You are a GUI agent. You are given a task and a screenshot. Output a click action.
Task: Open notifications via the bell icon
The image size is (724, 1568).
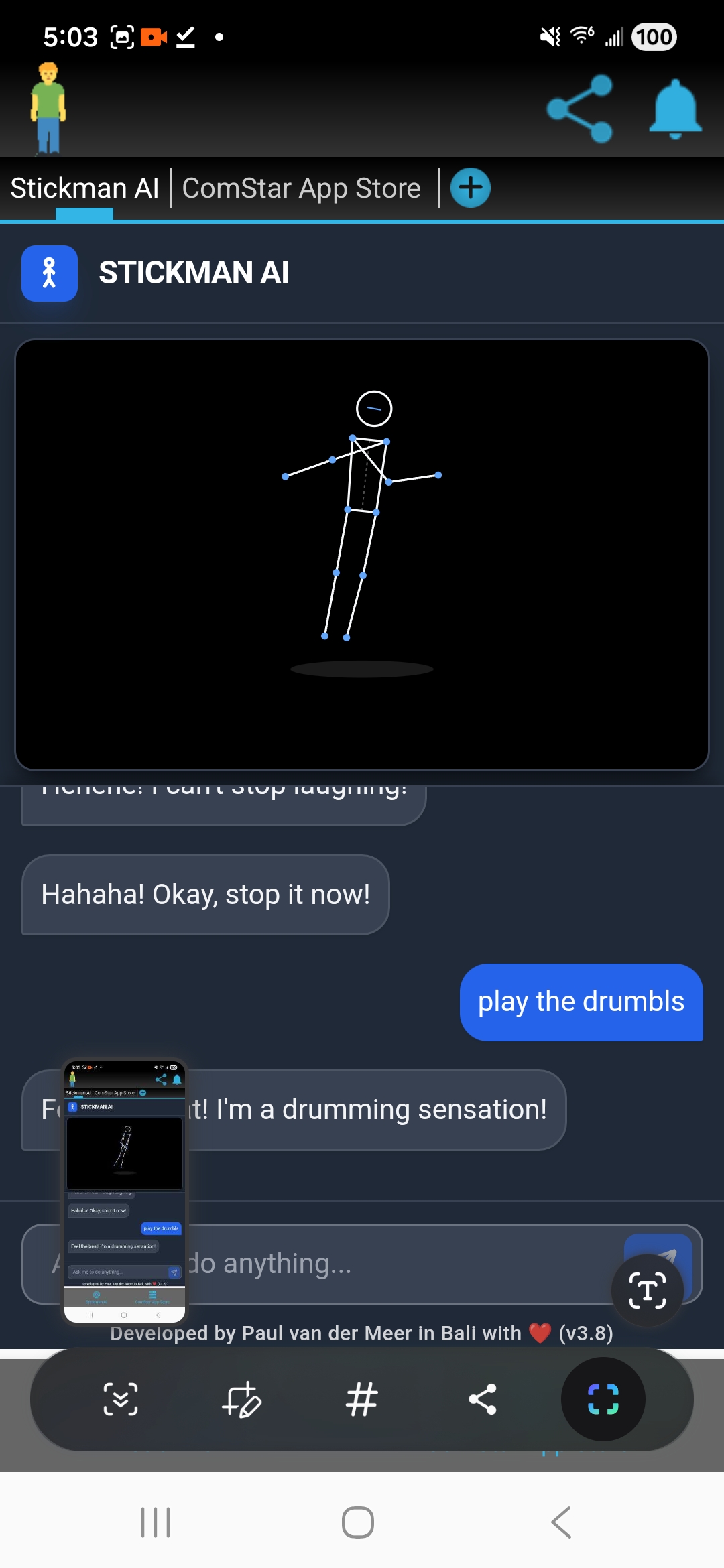[672, 109]
